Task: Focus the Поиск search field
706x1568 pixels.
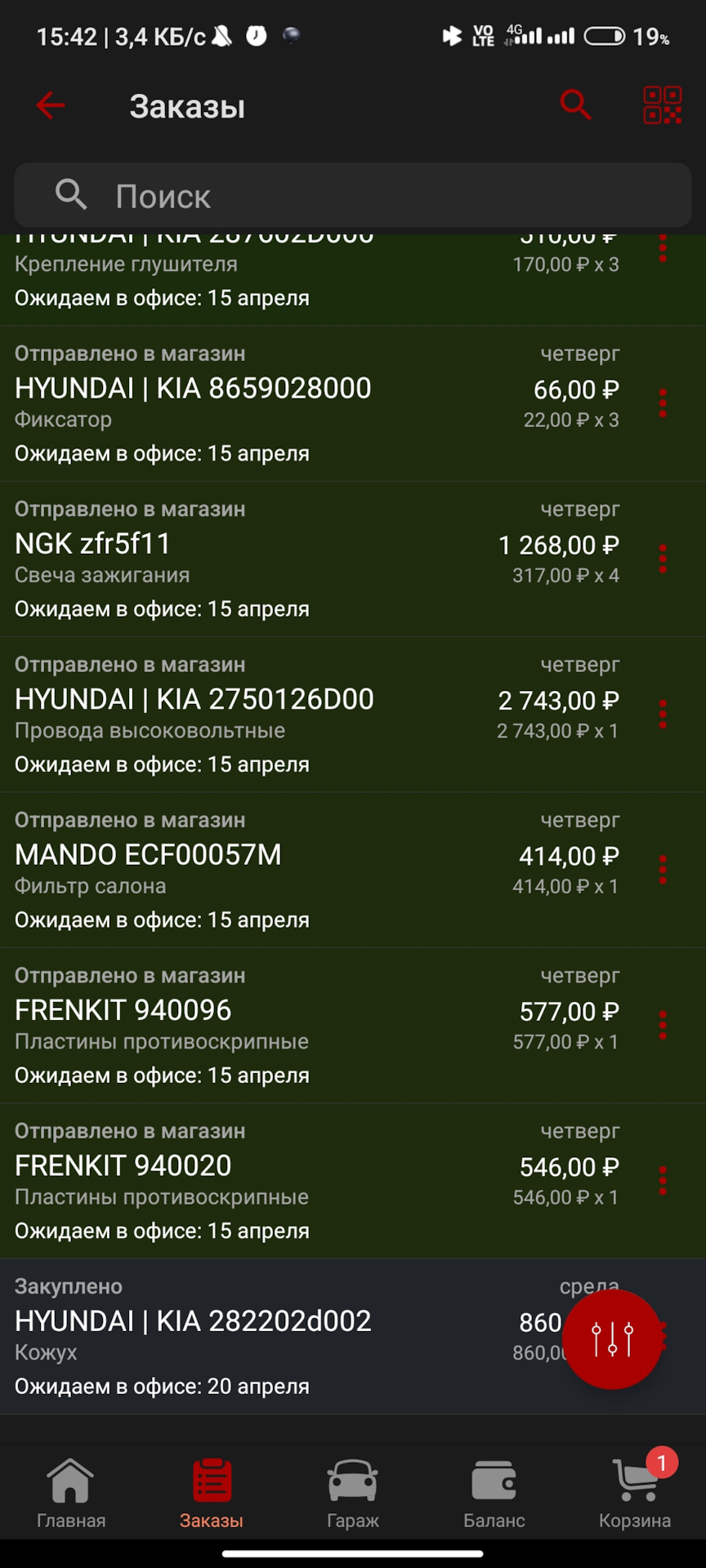Action: click(x=353, y=196)
